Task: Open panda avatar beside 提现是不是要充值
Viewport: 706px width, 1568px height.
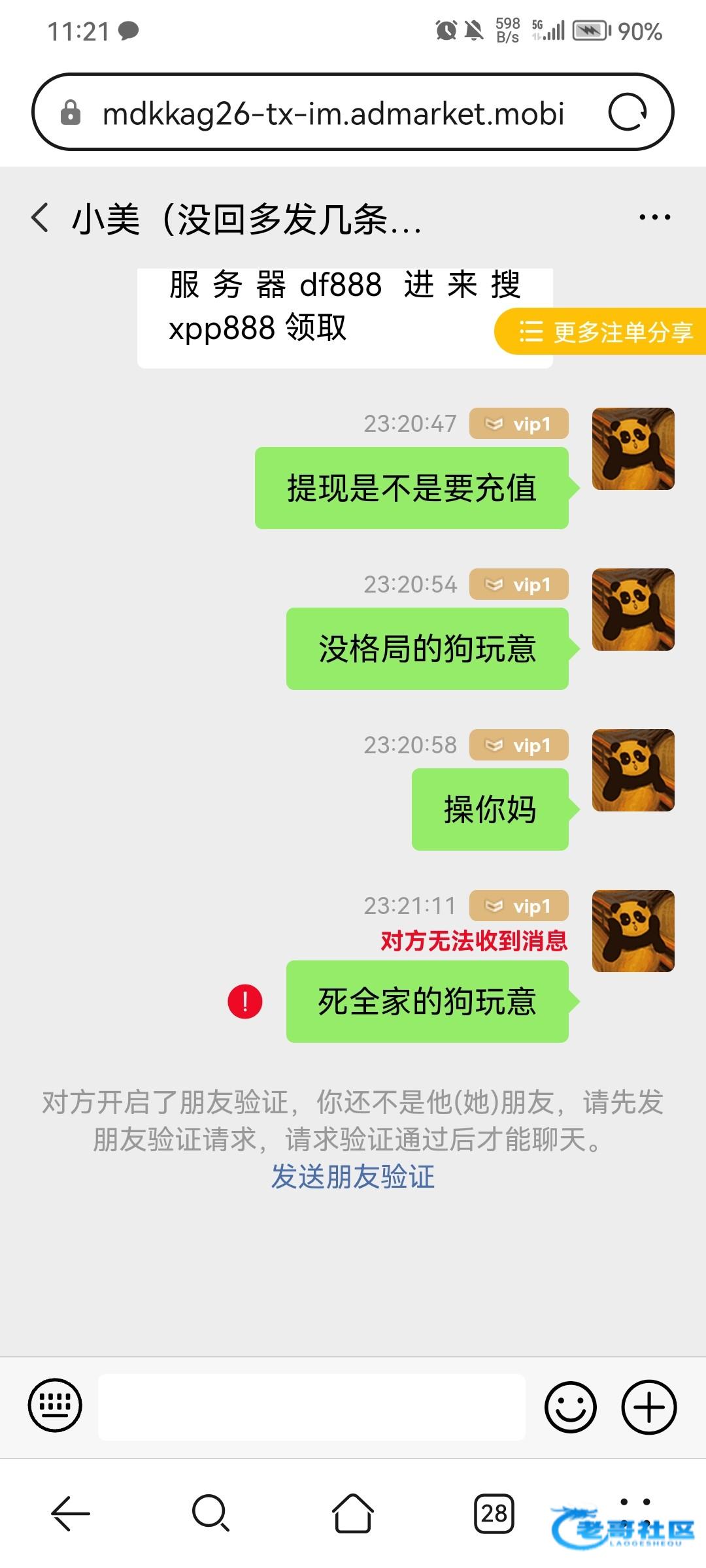Action: pos(633,449)
